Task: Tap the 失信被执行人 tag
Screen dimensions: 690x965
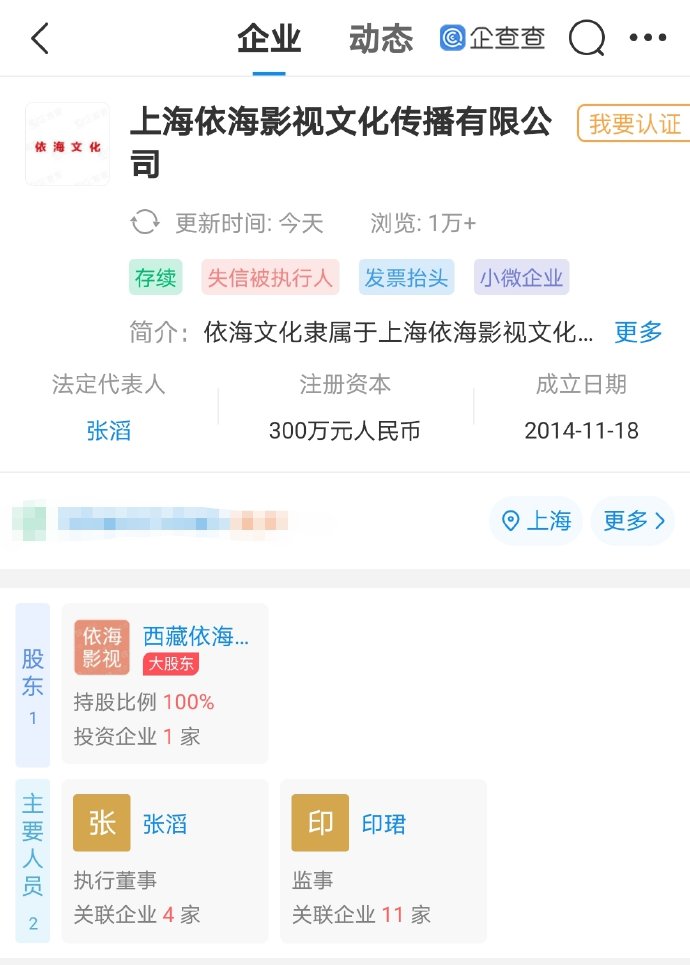Action: point(270,278)
